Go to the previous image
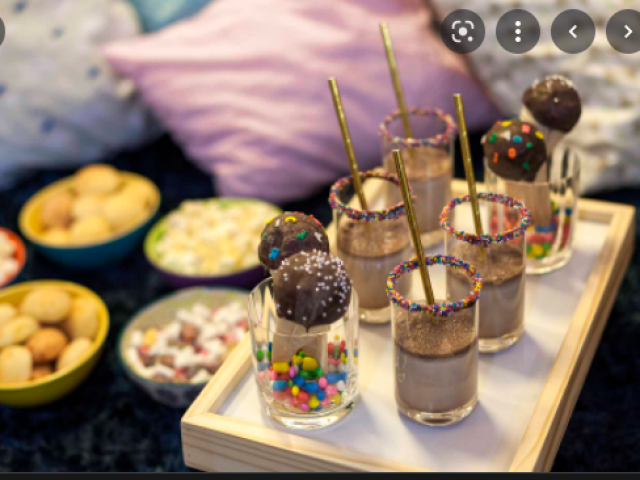The image size is (640, 480). click(x=573, y=31)
